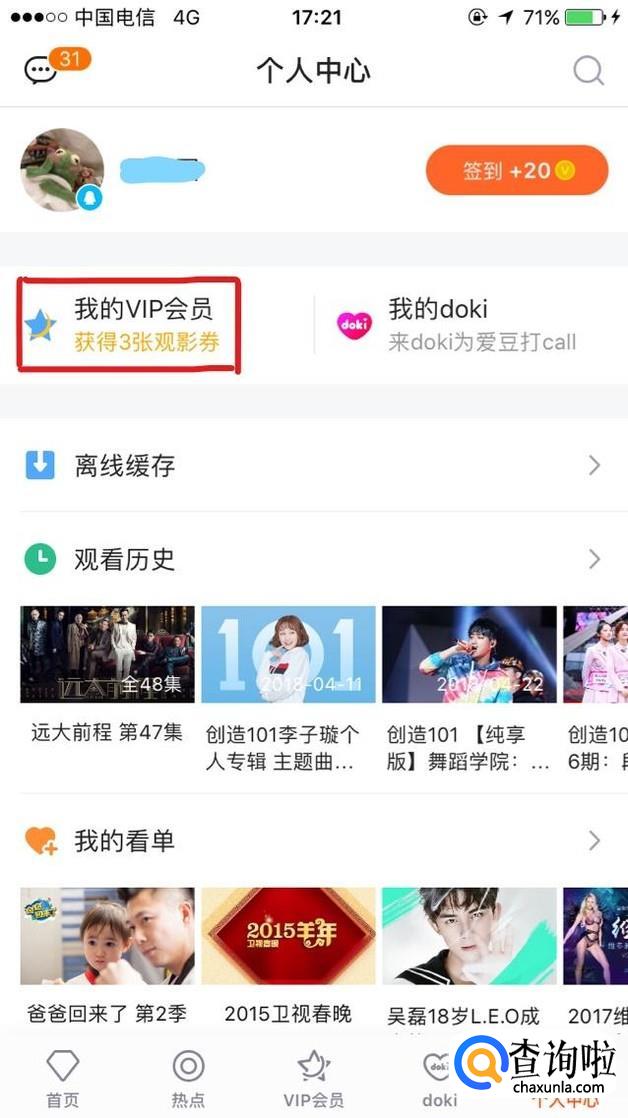Open 我的doki entry

[x=460, y=325]
